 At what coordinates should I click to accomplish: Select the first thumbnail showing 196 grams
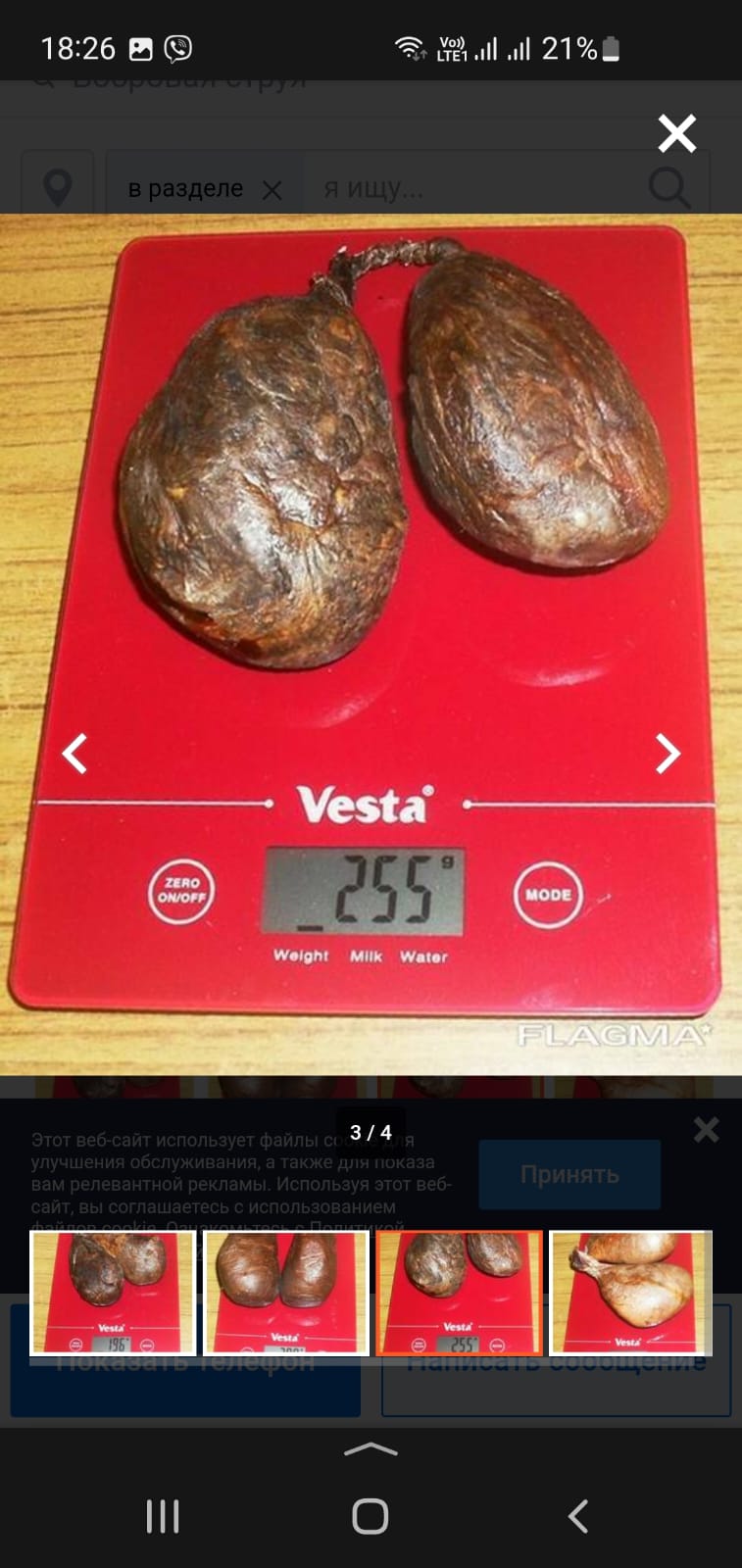(114, 1293)
